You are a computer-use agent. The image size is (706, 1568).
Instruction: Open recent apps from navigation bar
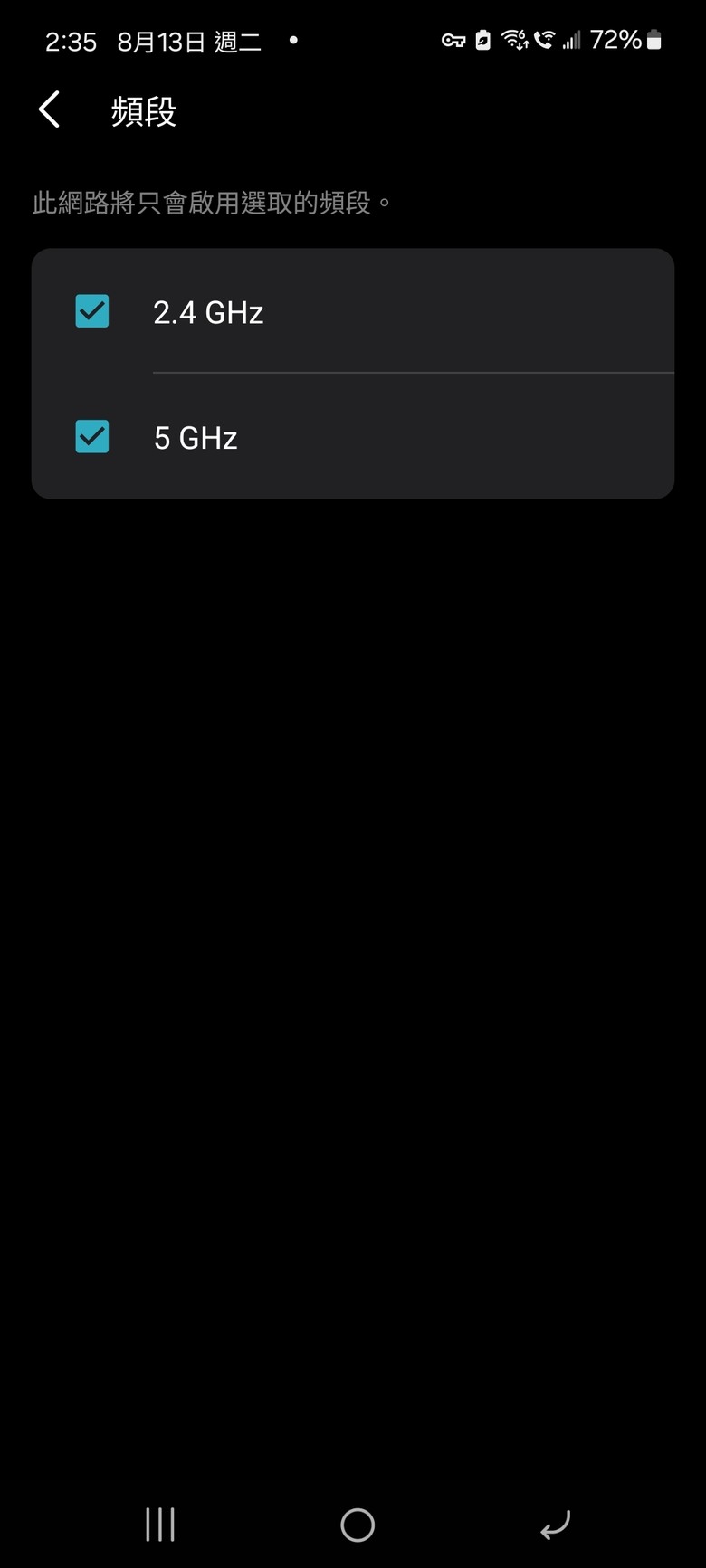pos(160,1525)
